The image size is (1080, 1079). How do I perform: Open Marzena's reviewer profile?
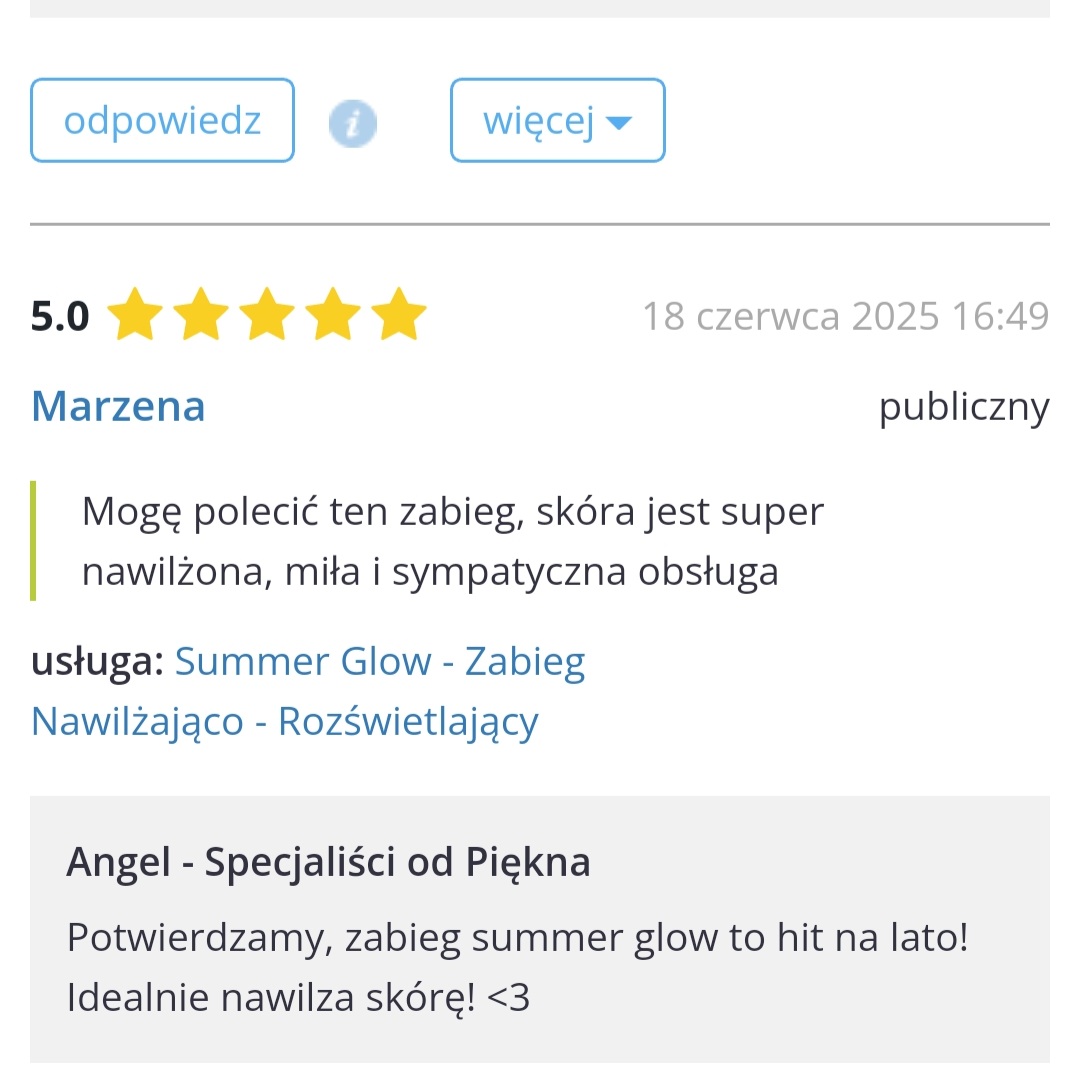coord(118,406)
